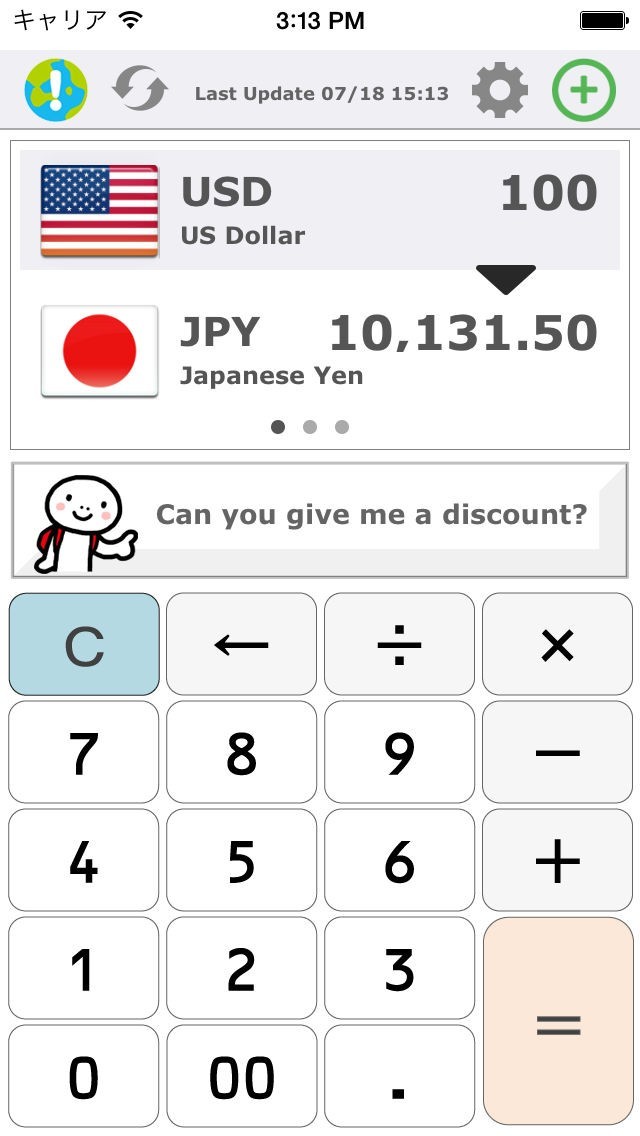This screenshot has height=1136, width=640.
Task: Choose the multiply operator
Action: (x=557, y=645)
